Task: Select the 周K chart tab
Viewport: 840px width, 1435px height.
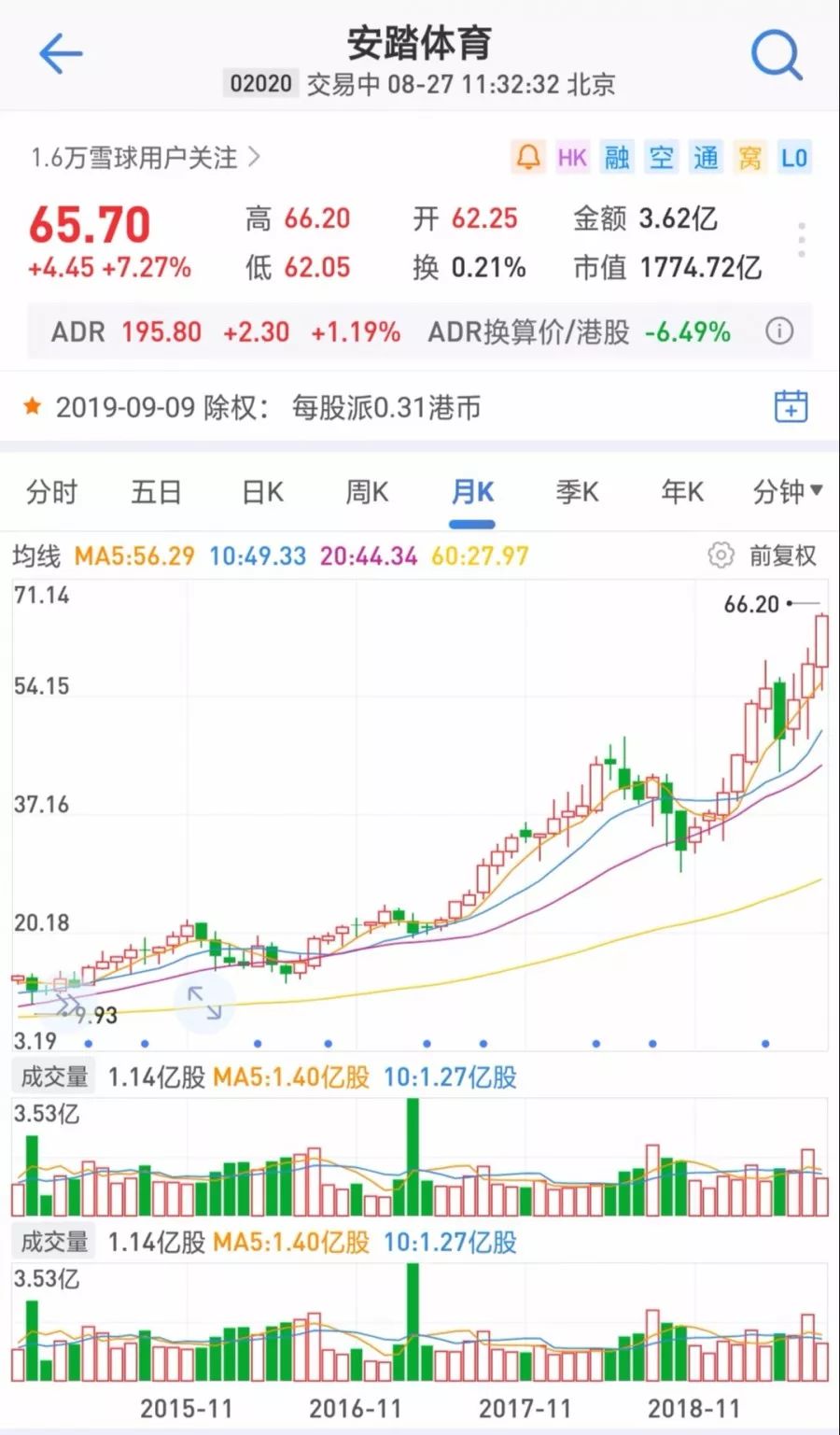Action: tap(367, 492)
